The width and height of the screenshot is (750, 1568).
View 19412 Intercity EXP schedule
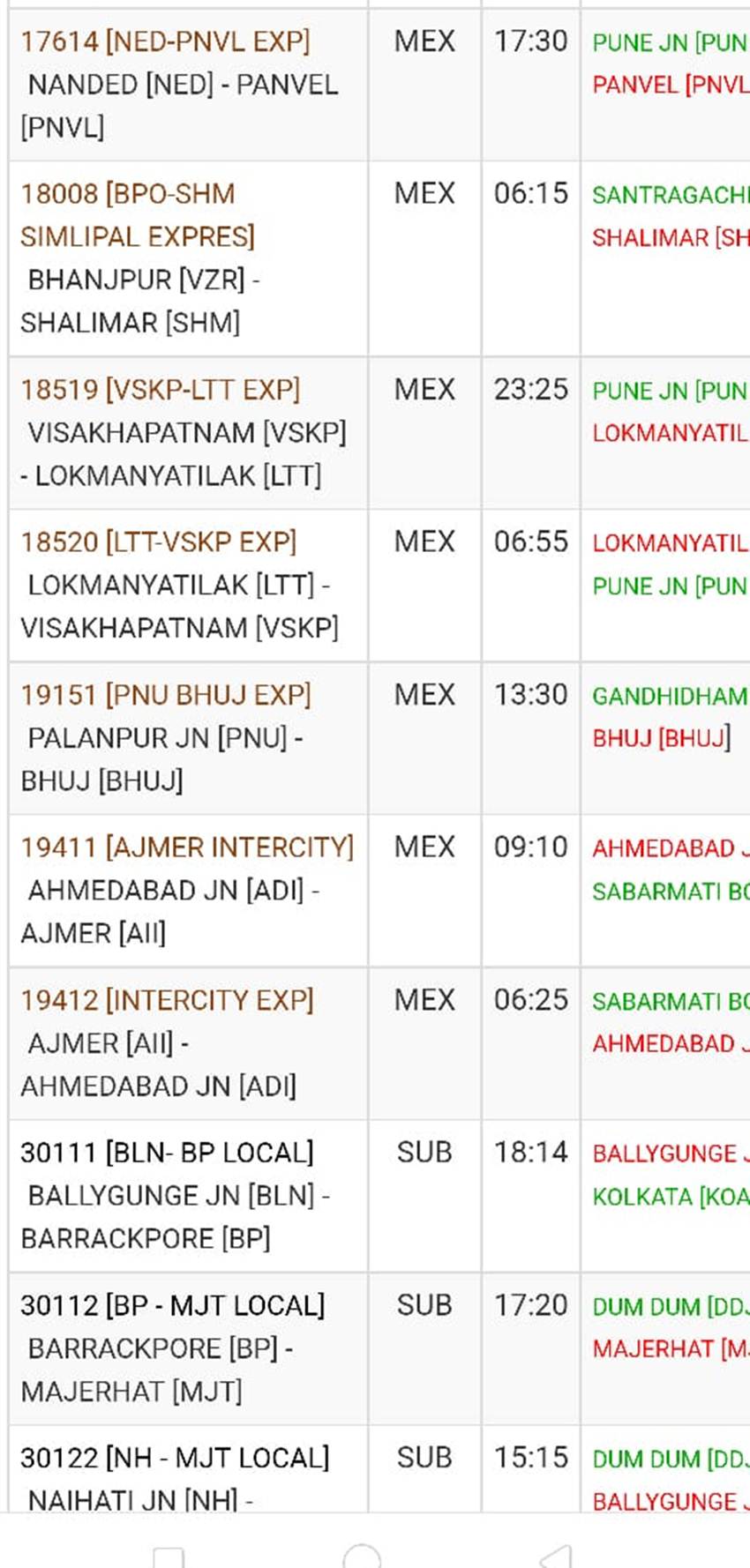167,1000
